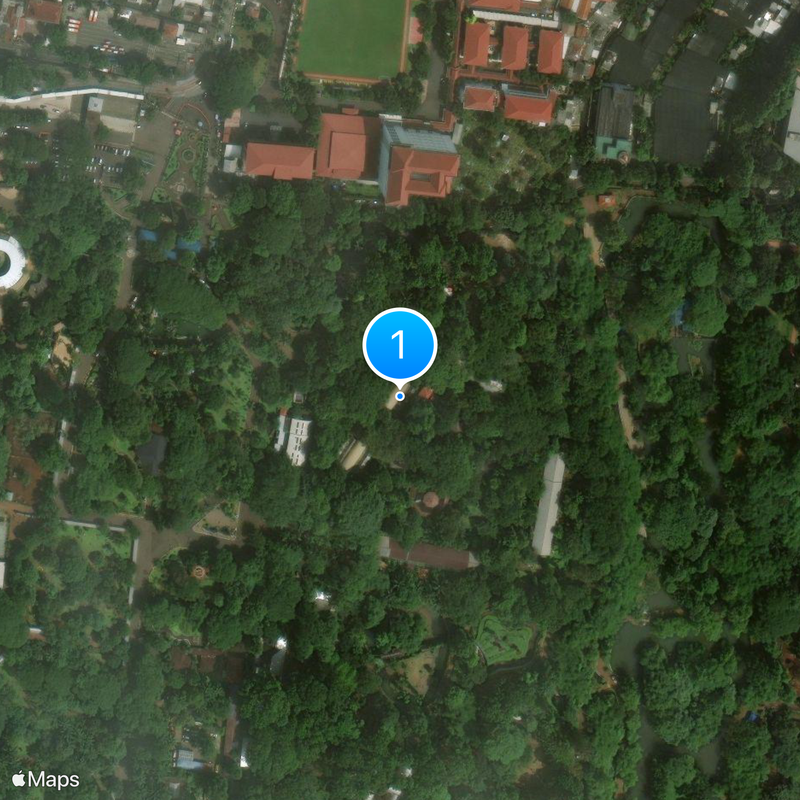Tap the map pin numbered 1

pyautogui.click(x=399, y=345)
